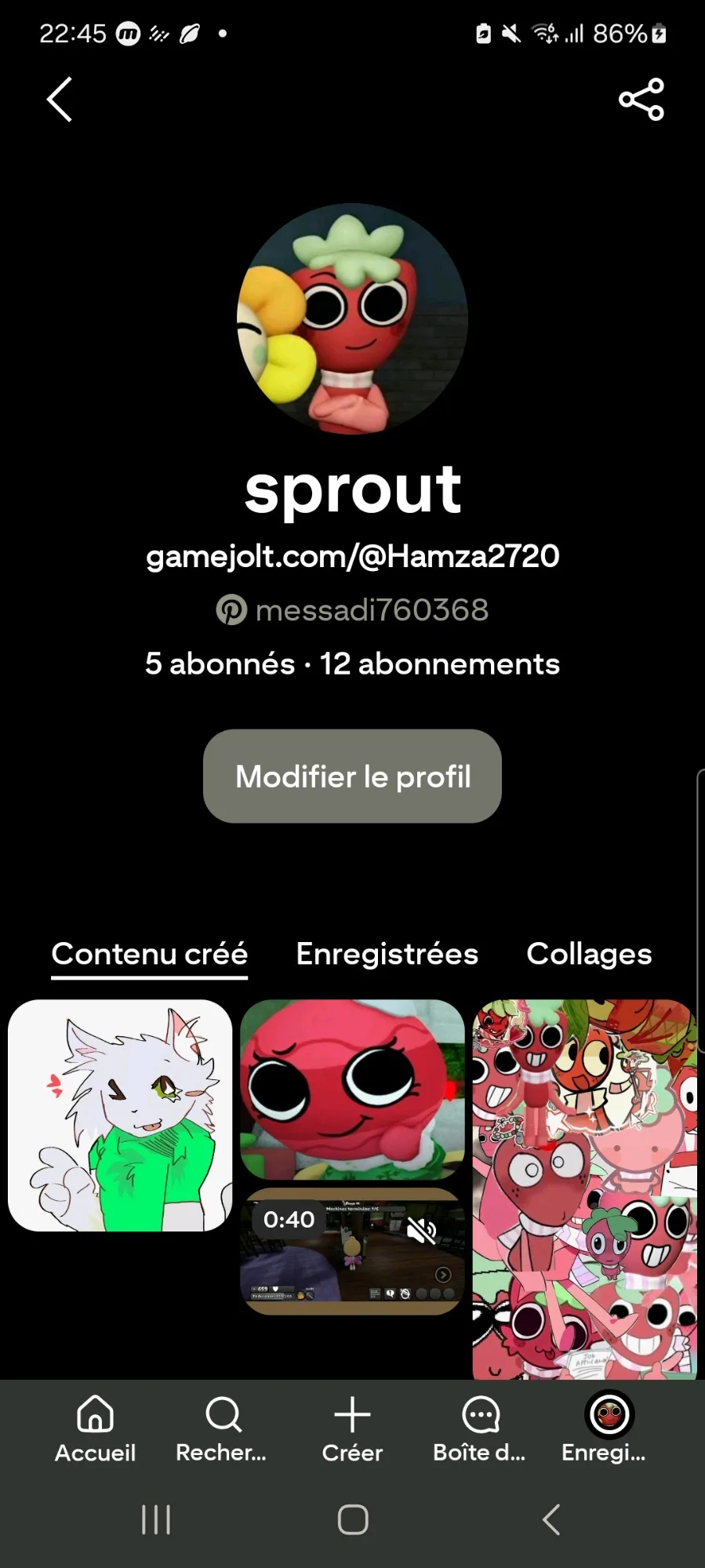Open the white cat drawing pin

tap(120, 1115)
